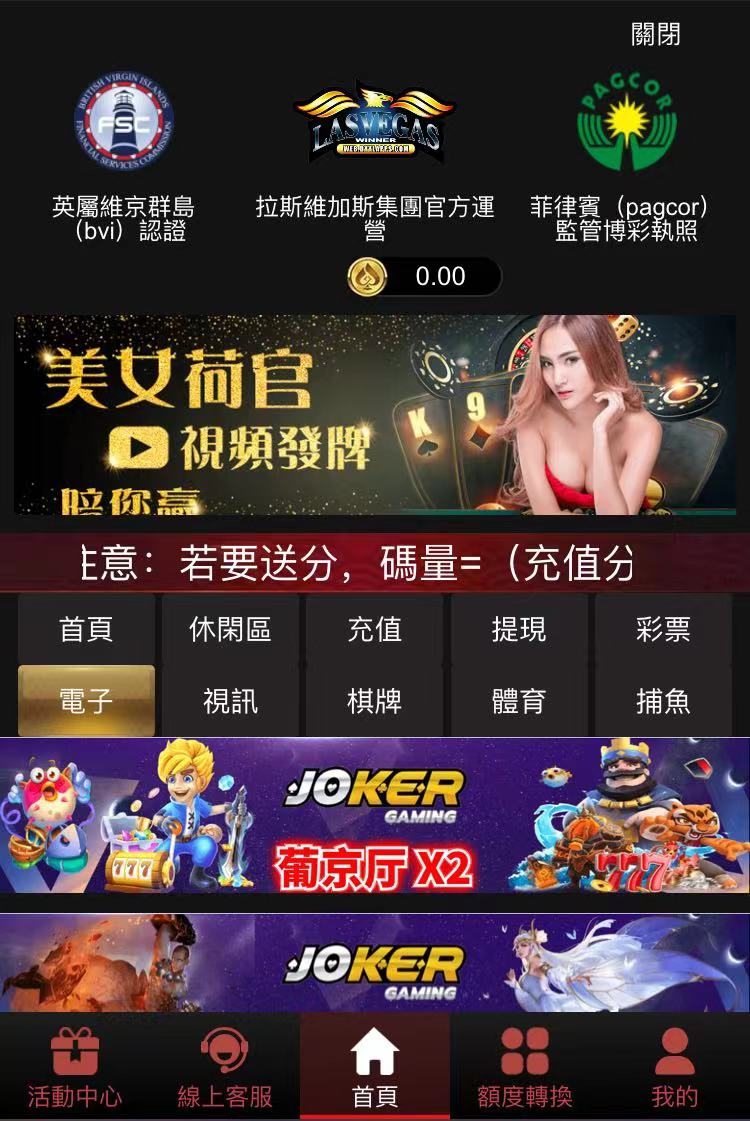Open the 休閑區 section
Viewport: 750px width, 1121px height.
coord(230,629)
